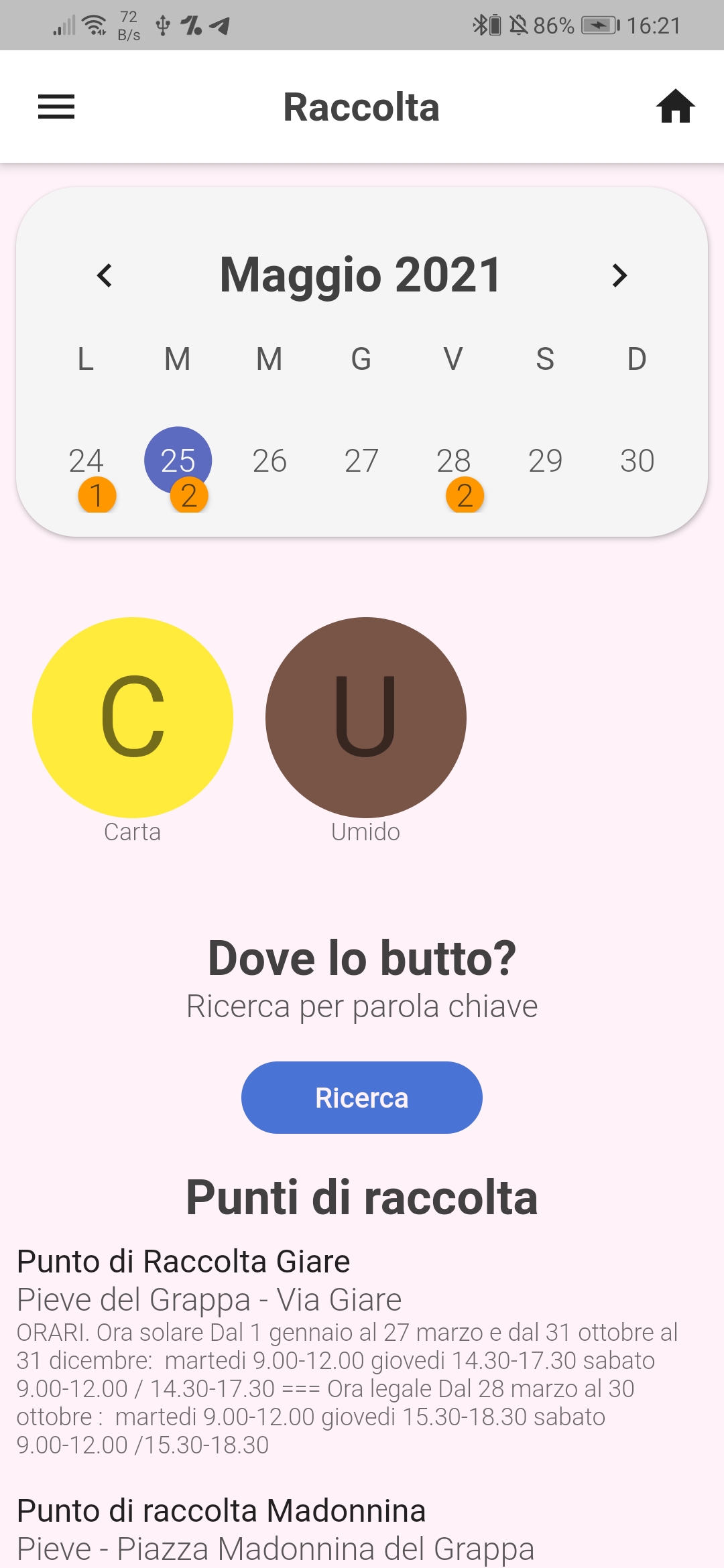This screenshot has width=724, height=1568.
Task: Select day 25 in the calendar
Action: tap(178, 461)
